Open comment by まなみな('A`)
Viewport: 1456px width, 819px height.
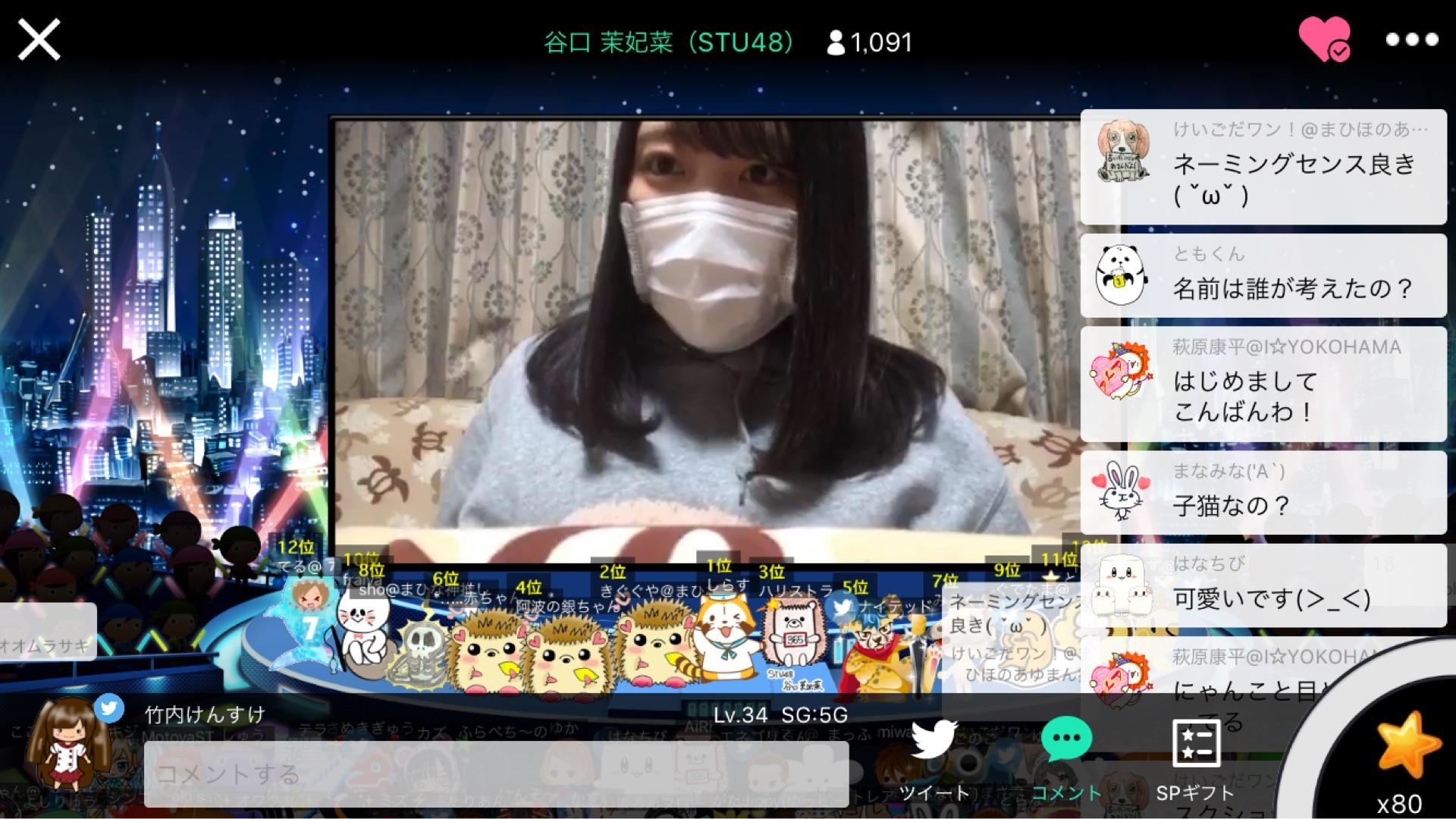coord(1263,492)
